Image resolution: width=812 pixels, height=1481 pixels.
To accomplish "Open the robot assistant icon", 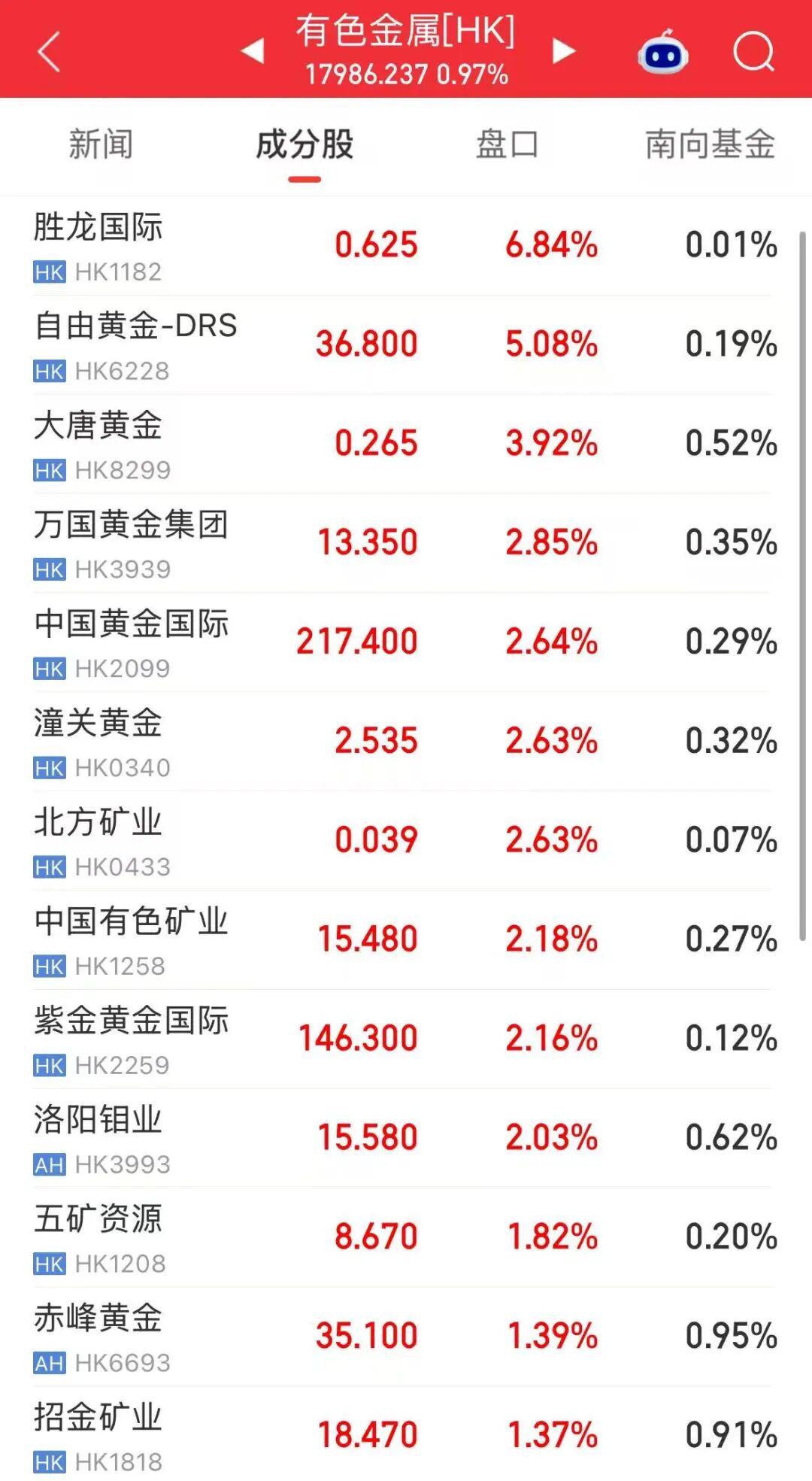I will coord(663,52).
